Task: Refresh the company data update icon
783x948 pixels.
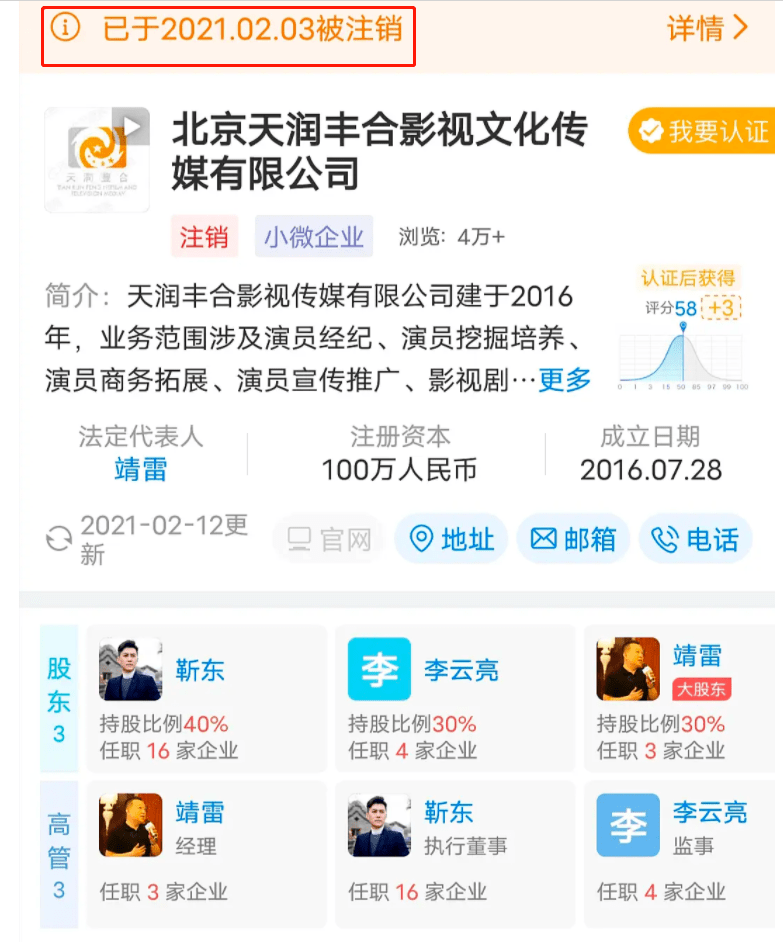Action: coord(59,540)
